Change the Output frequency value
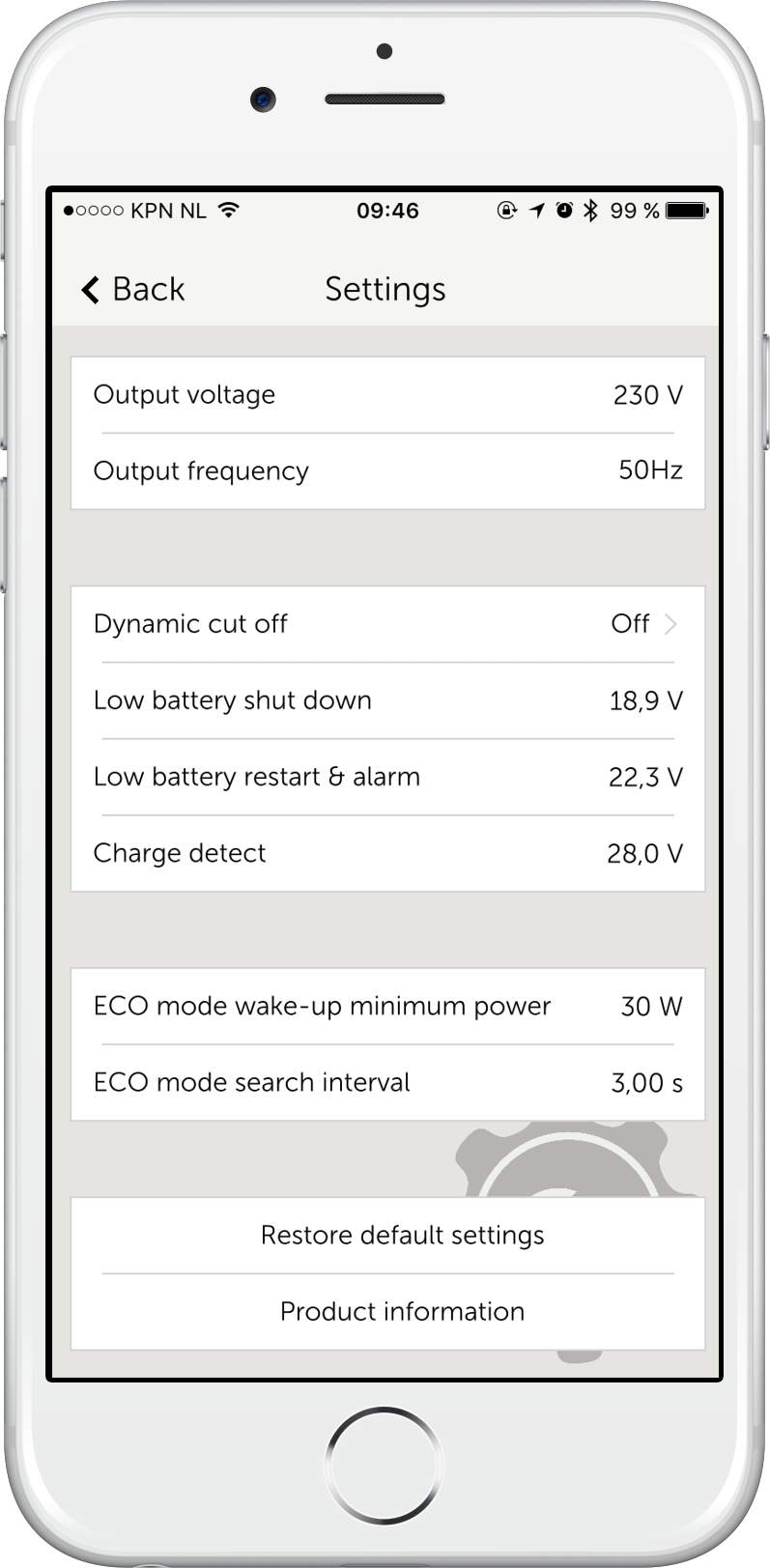Image resolution: width=770 pixels, height=1568 pixels. [387, 470]
